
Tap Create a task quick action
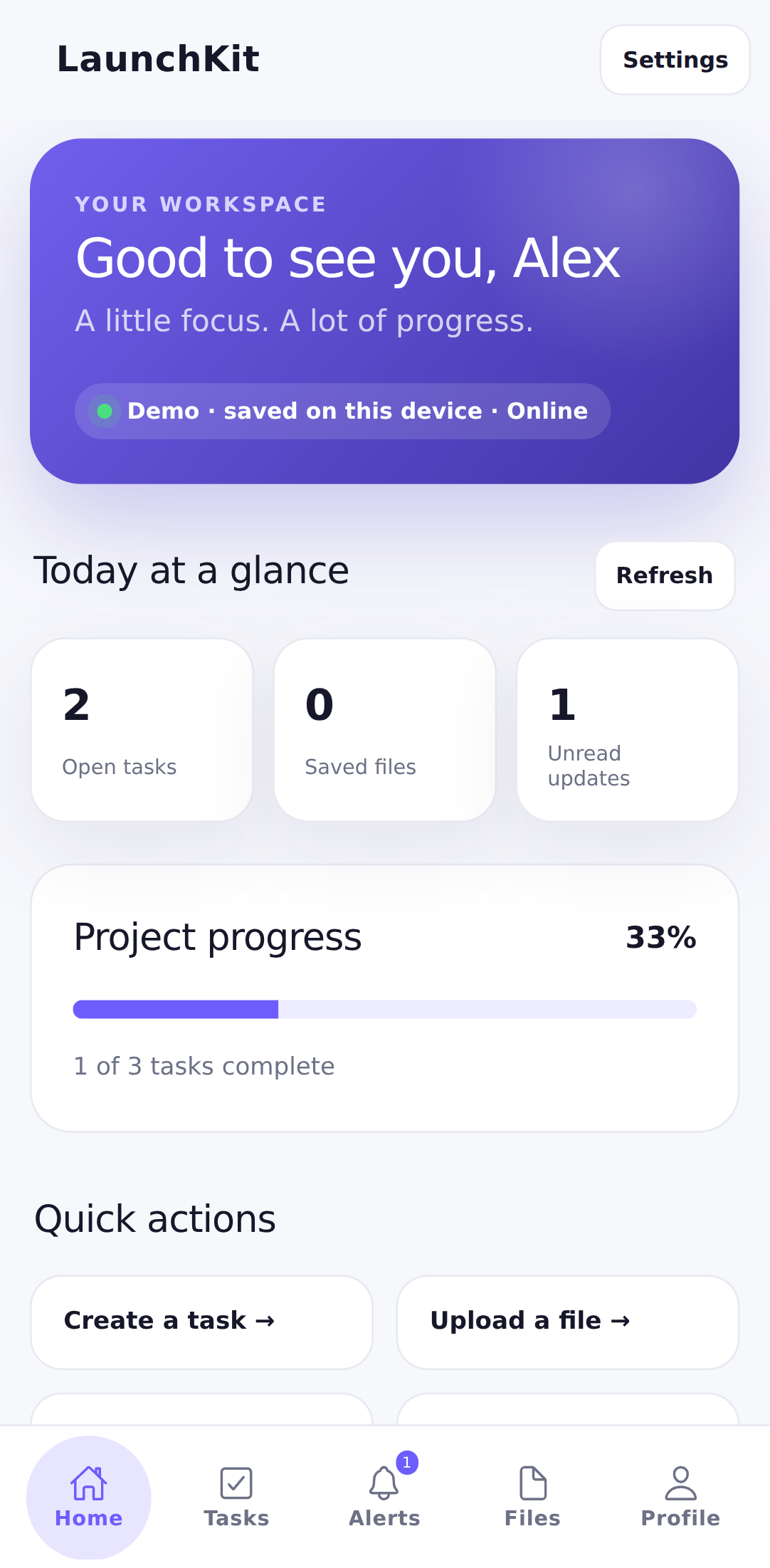pyautogui.click(x=202, y=1322)
